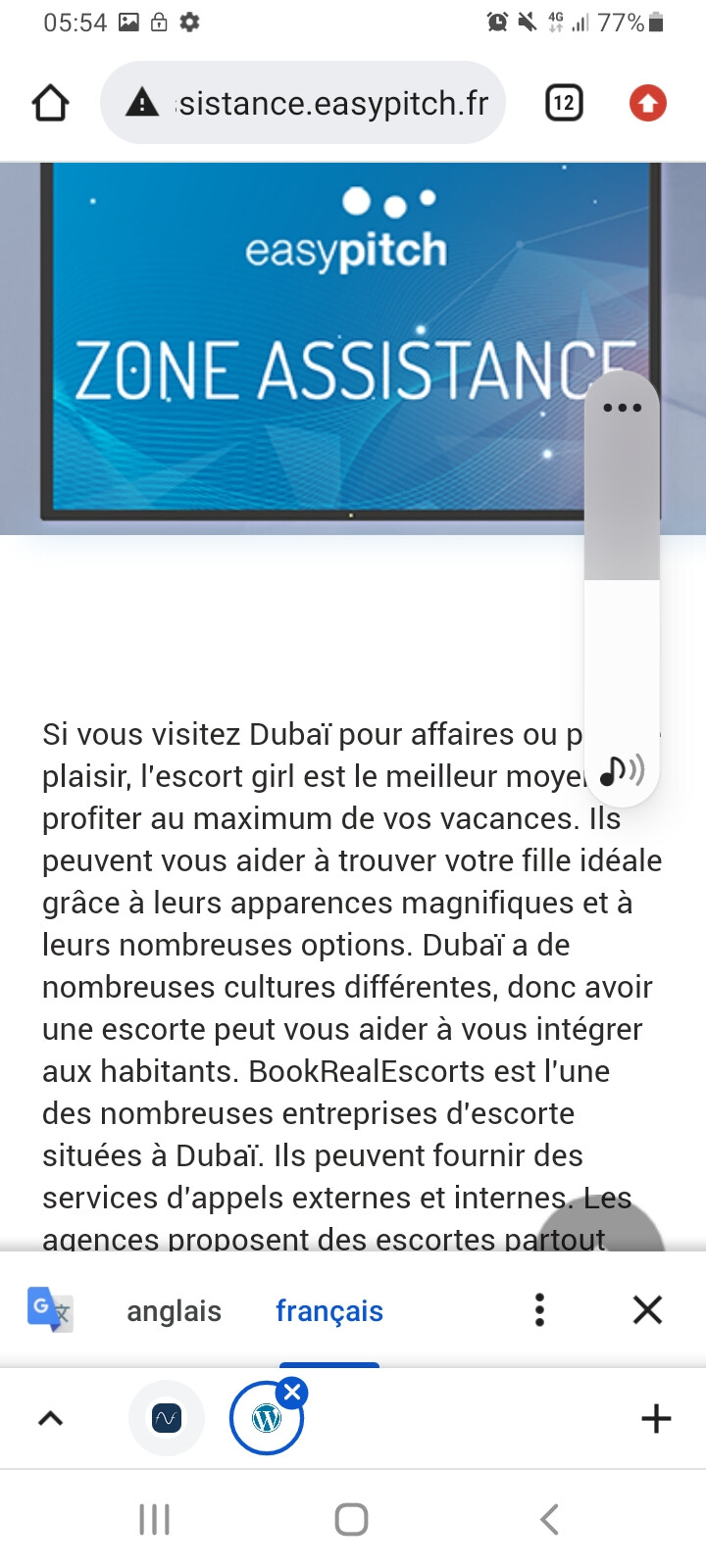
Task: Open translate bar overflow options
Action: [x=539, y=1310]
